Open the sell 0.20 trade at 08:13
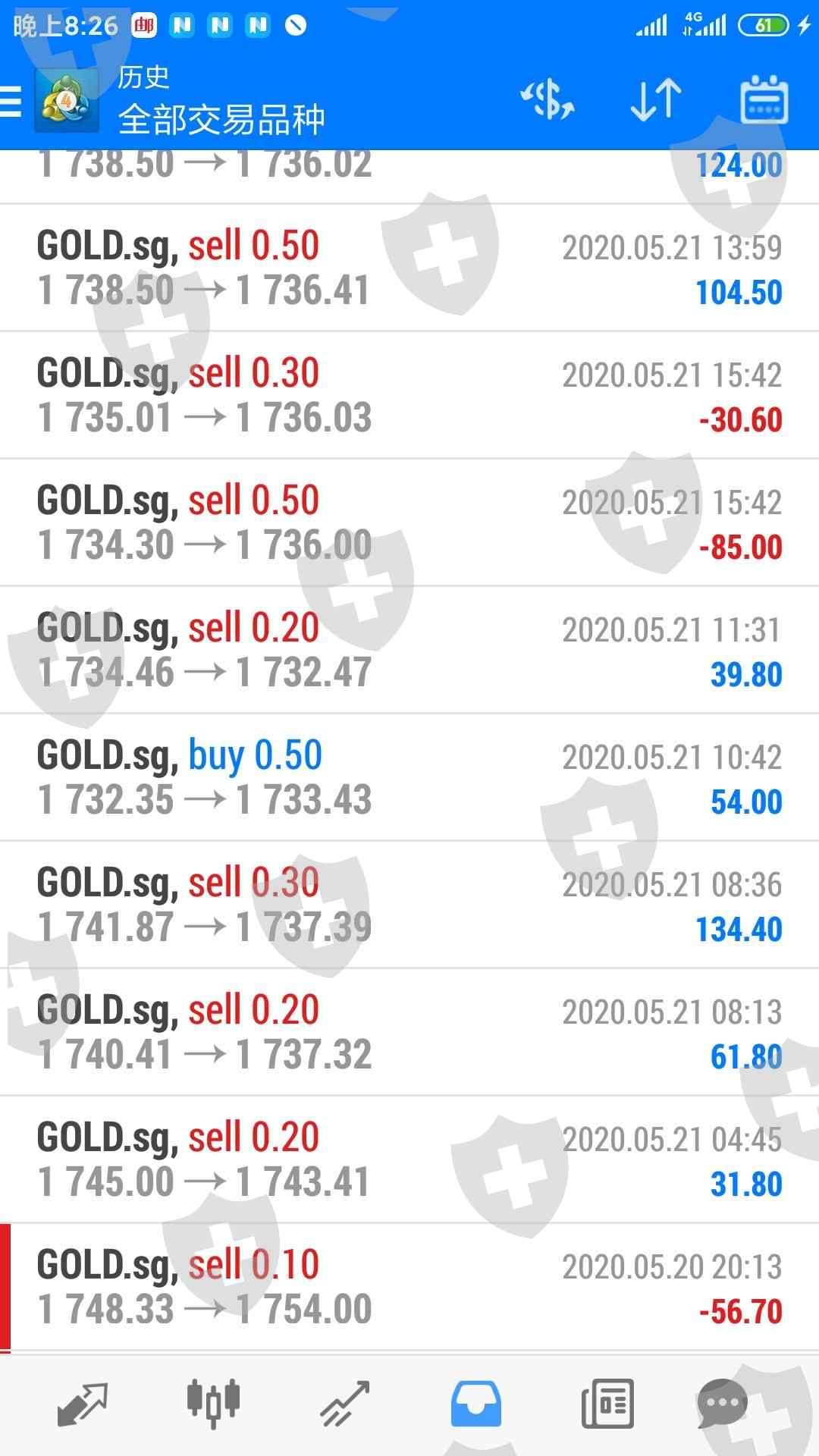This screenshot has height=1456, width=819. tap(409, 1032)
